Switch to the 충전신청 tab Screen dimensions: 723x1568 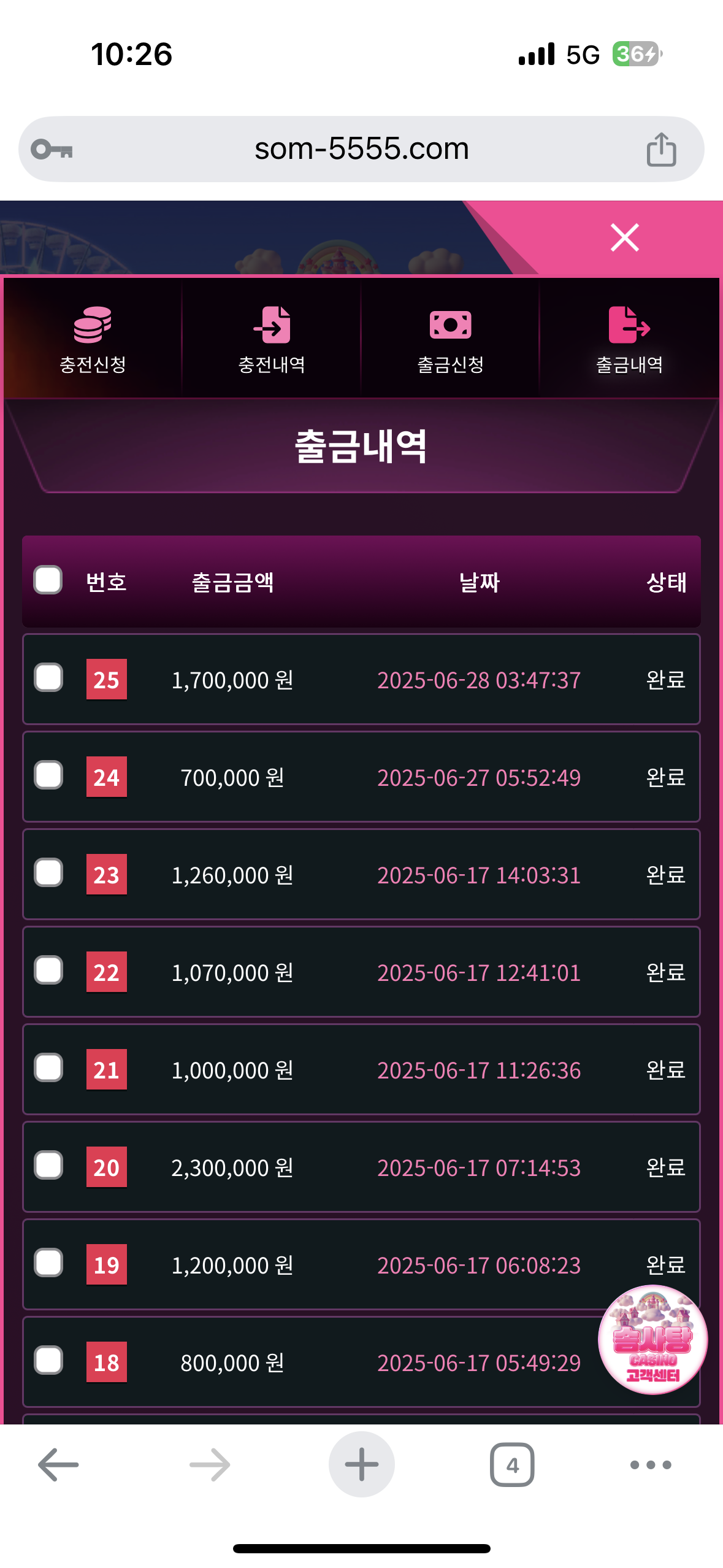click(x=93, y=339)
